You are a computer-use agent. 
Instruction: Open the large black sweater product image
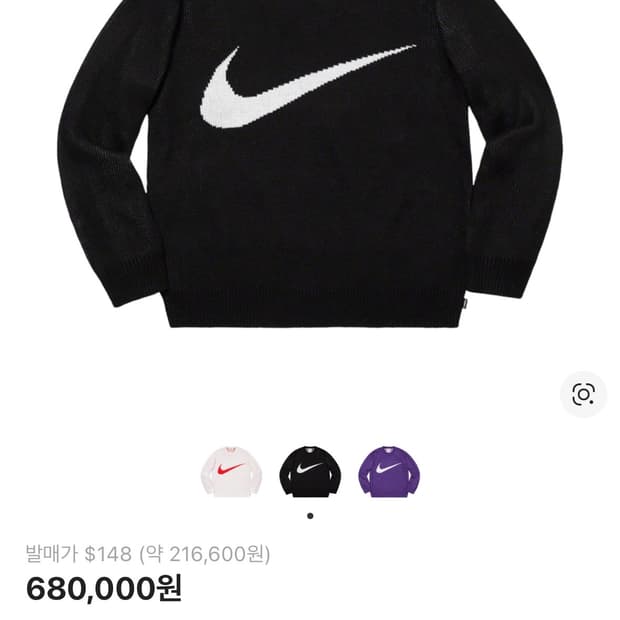coord(310,170)
